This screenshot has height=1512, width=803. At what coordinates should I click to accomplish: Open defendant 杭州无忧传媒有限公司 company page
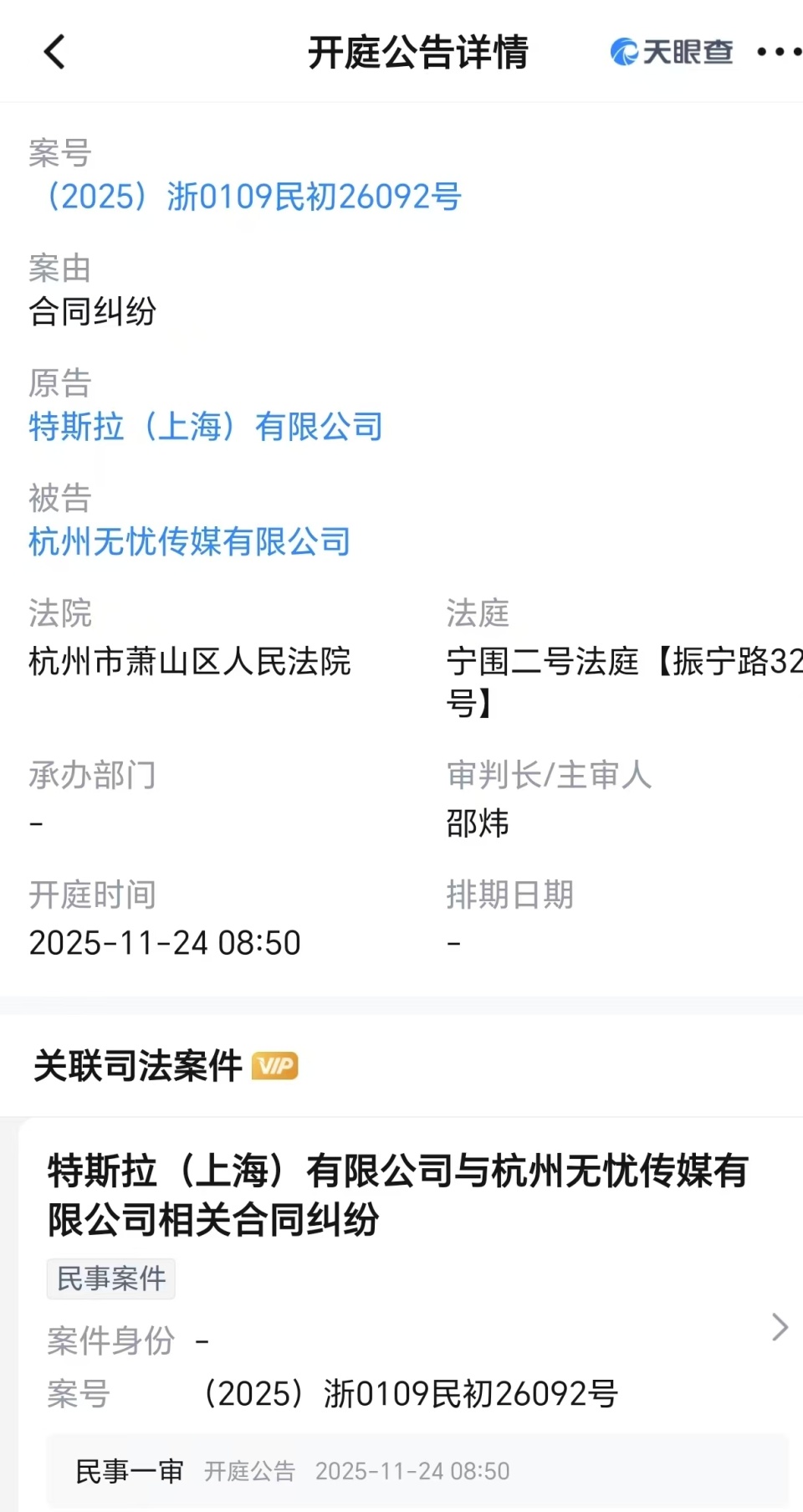tap(187, 542)
